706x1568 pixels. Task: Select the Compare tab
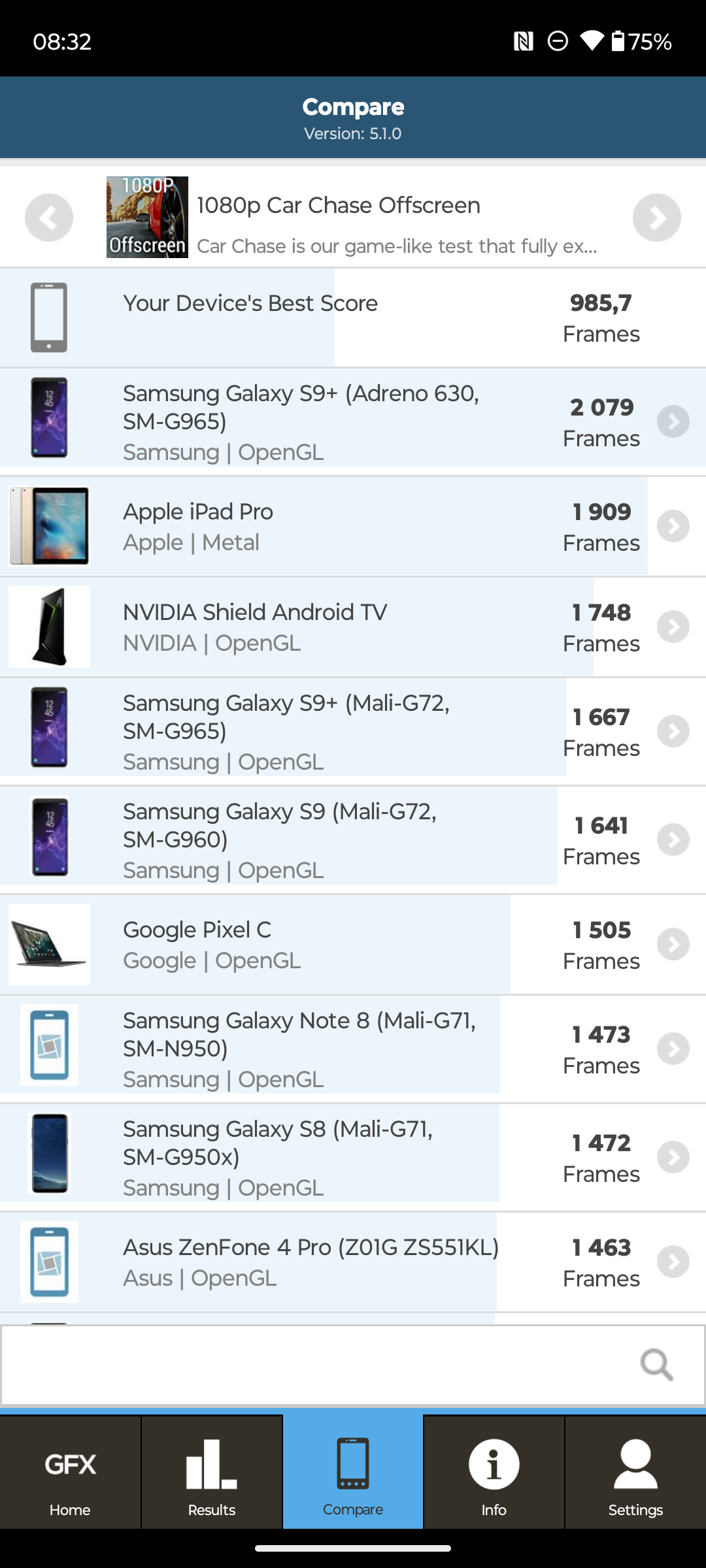pyautogui.click(x=353, y=1472)
